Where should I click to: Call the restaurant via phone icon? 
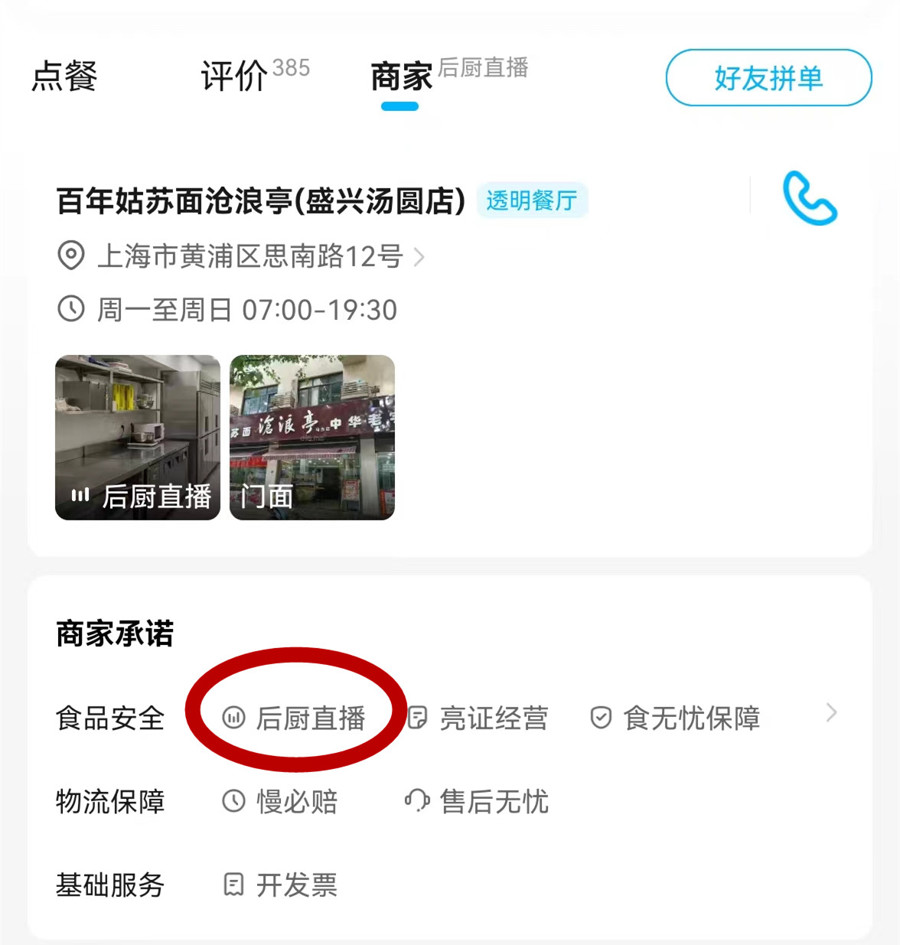[x=808, y=199]
